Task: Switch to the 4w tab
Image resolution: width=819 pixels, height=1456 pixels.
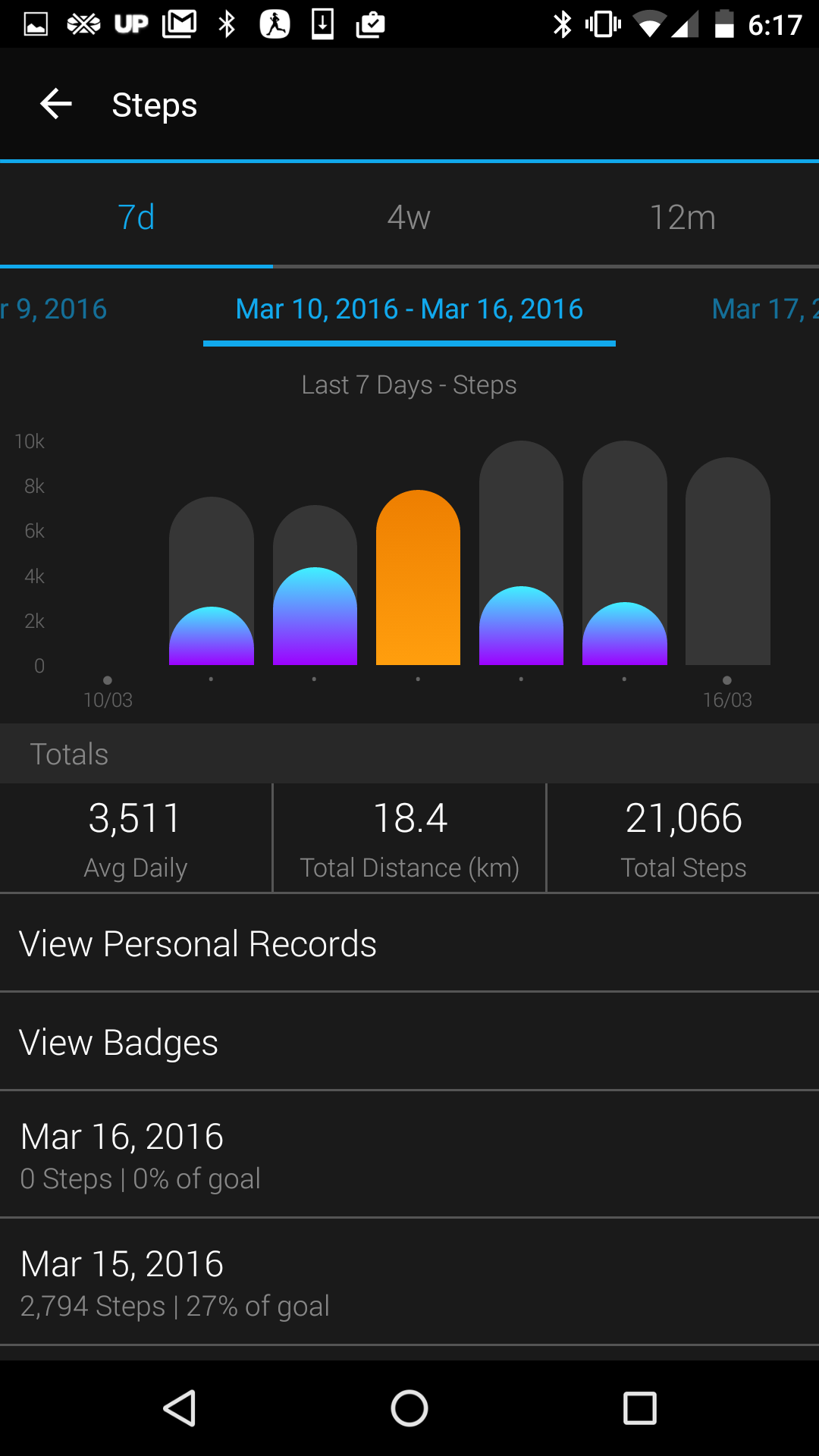Action: 409,218
